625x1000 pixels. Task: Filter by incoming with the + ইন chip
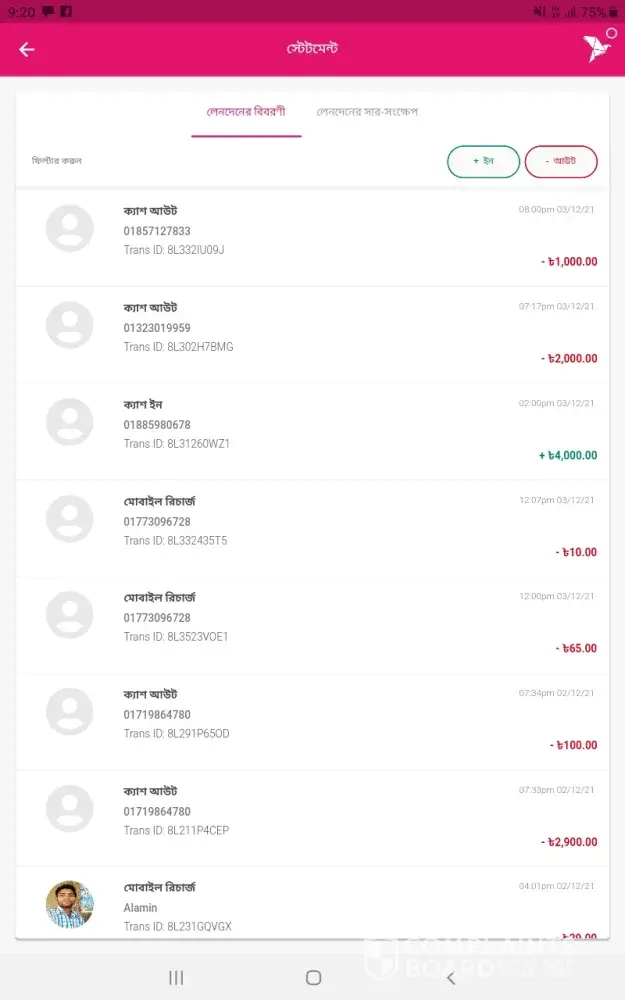pyautogui.click(x=483, y=162)
